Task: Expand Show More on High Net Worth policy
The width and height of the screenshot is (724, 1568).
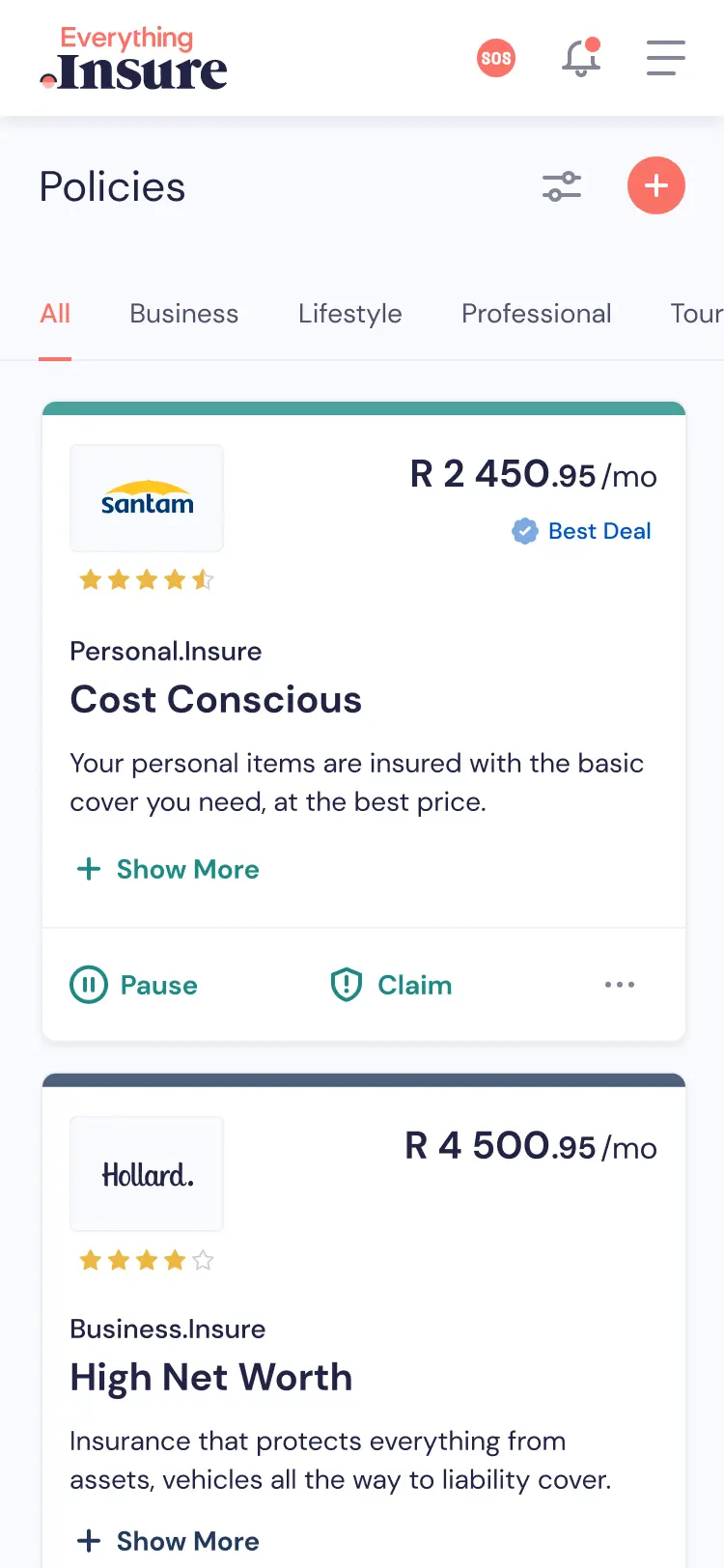Action: pos(166,1541)
